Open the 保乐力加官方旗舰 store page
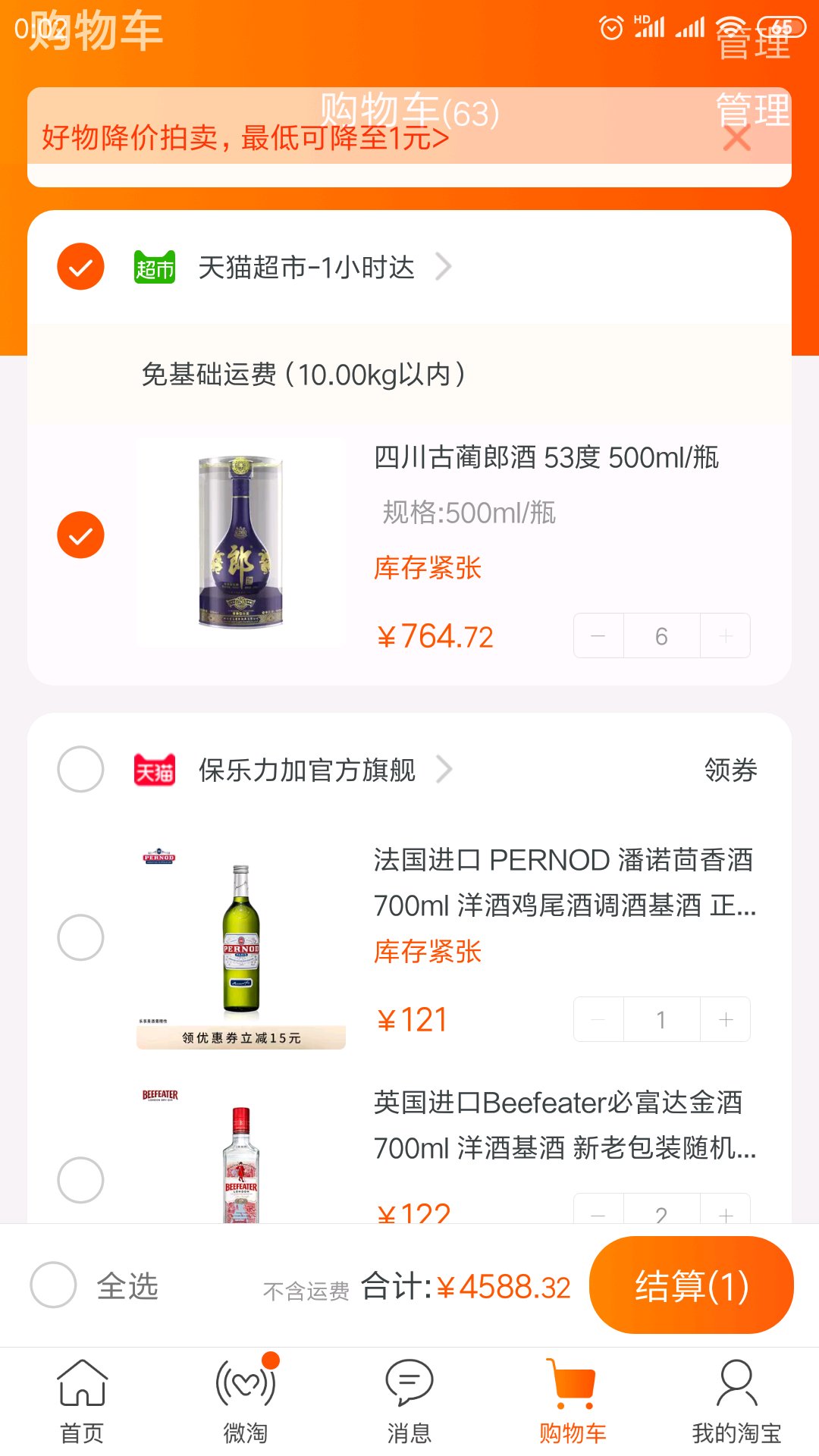Screen dimensions: 819x1456 (306, 770)
